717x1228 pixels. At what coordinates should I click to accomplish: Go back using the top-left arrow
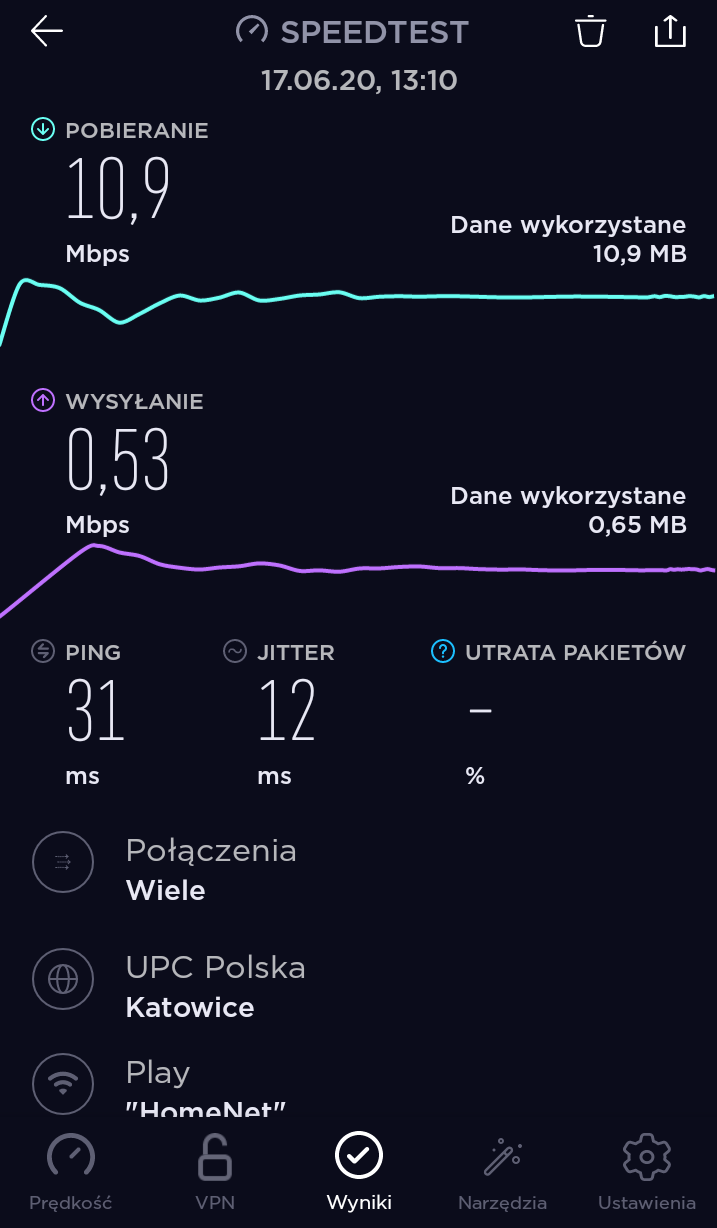[x=46, y=31]
